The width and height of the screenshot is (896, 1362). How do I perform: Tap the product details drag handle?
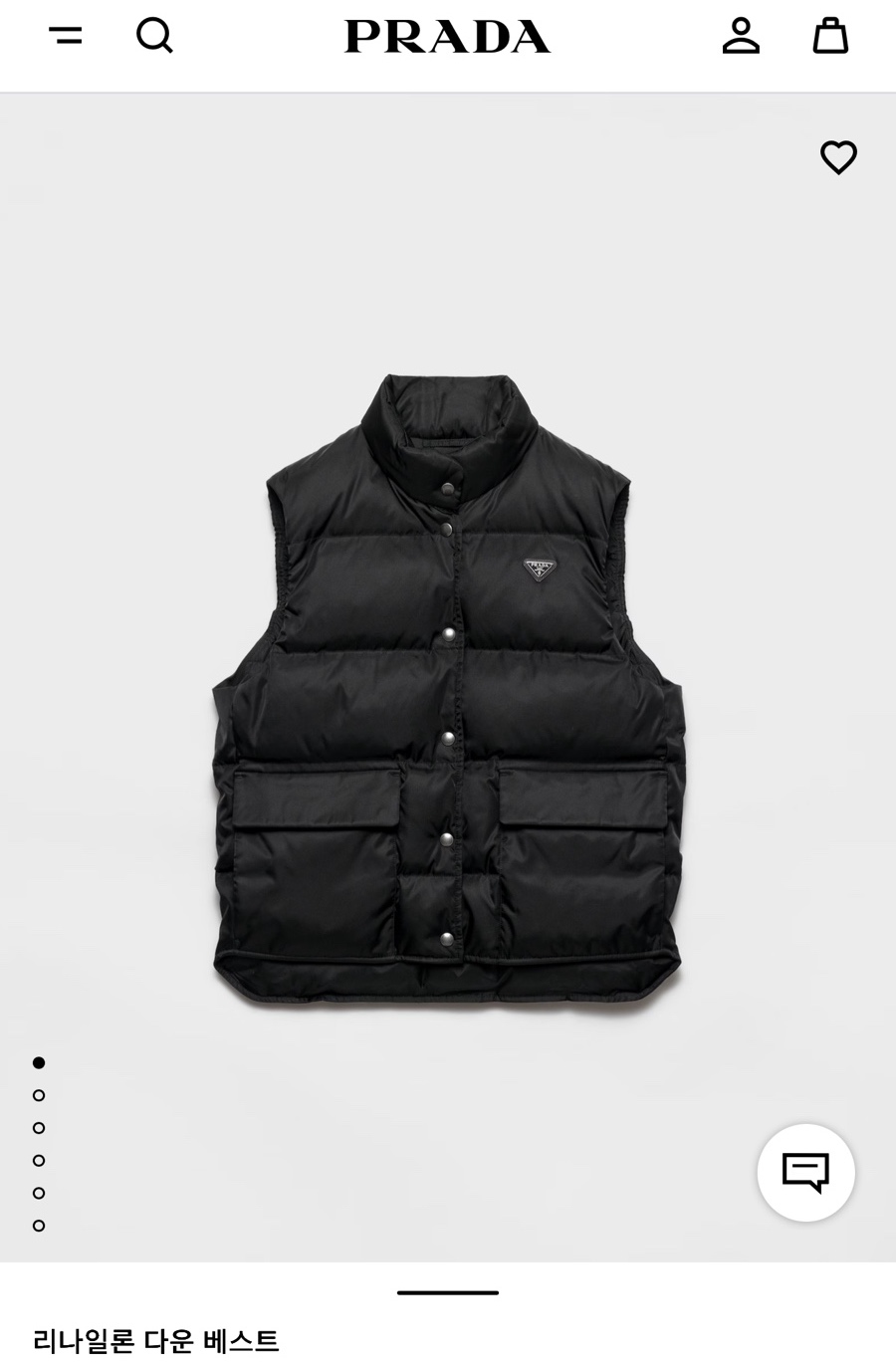[x=448, y=1292]
